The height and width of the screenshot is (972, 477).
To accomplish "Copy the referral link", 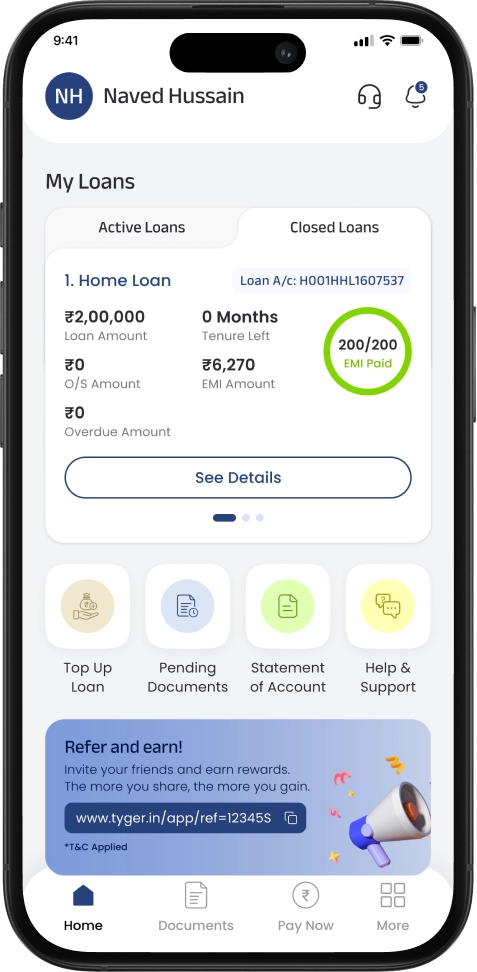I will (291, 818).
